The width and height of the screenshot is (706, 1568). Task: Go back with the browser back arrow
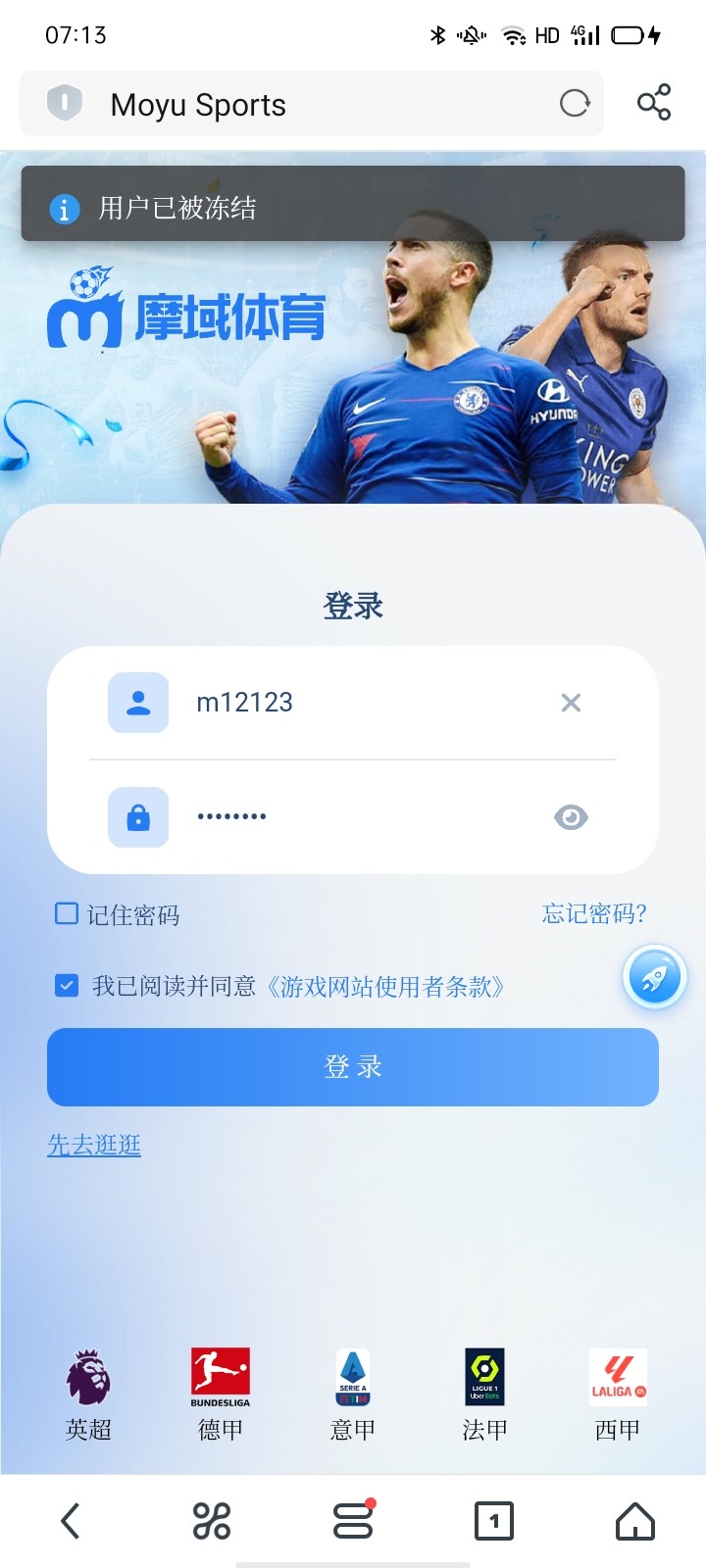[71, 1521]
